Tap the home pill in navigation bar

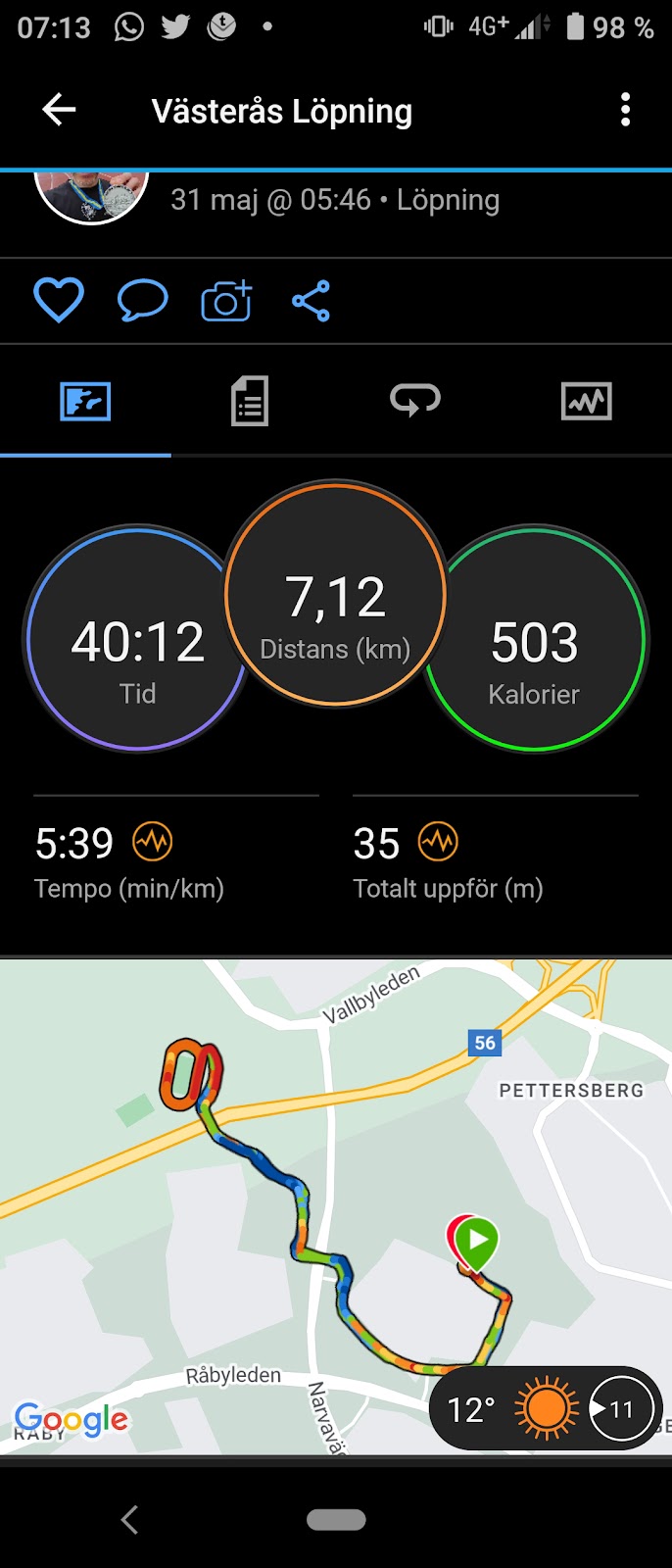coord(336,1519)
